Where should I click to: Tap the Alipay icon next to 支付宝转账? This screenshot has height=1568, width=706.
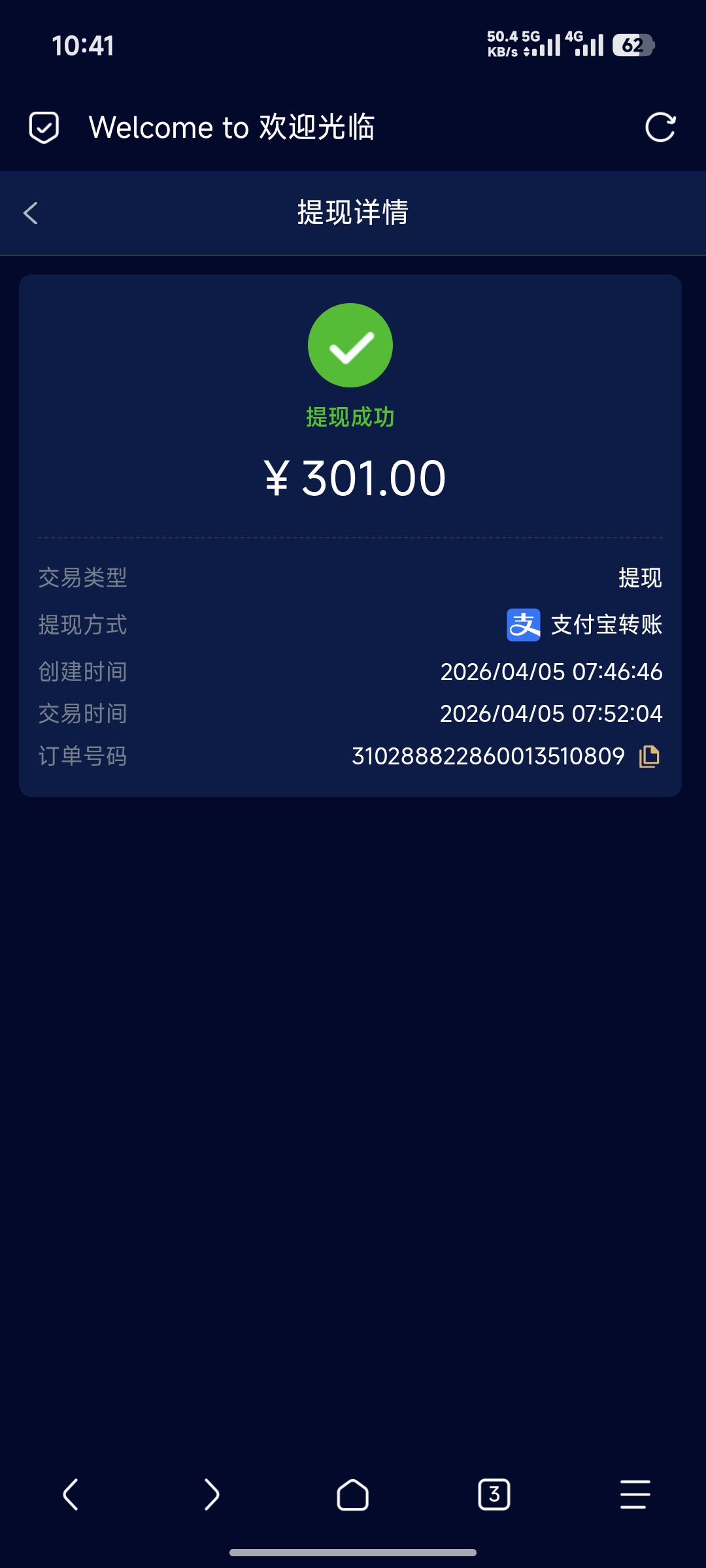[x=523, y=625]
